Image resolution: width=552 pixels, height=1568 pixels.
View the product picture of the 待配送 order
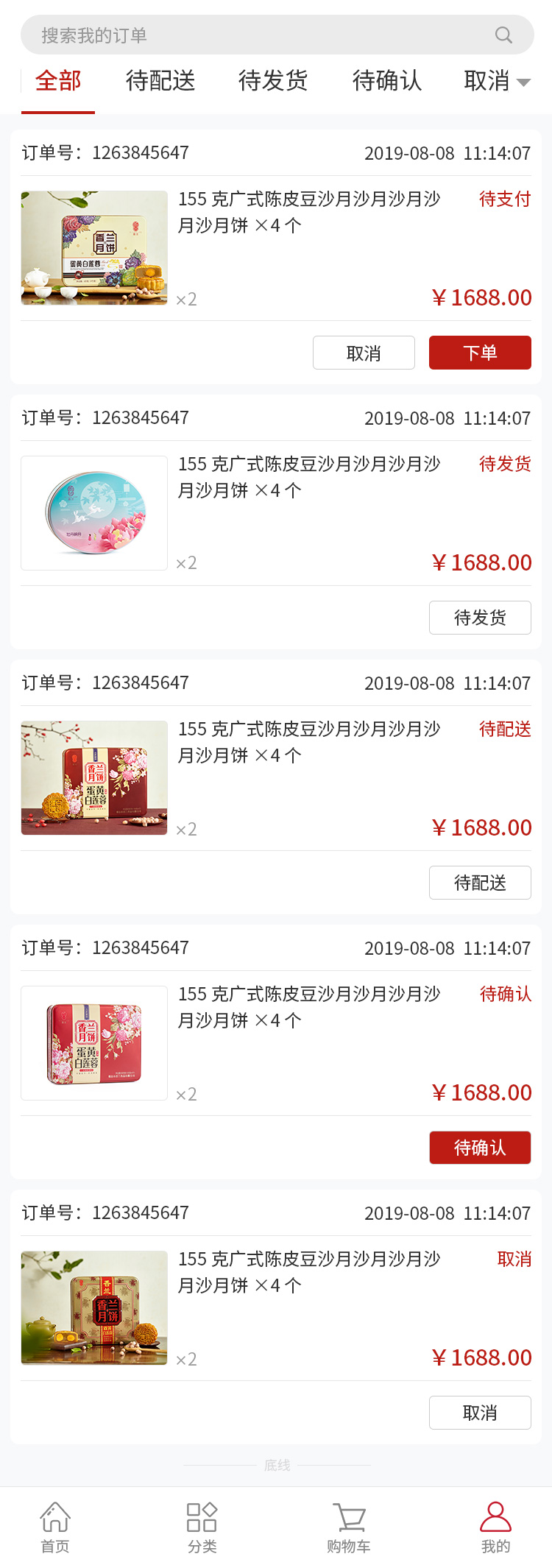(x=94, y=778)
